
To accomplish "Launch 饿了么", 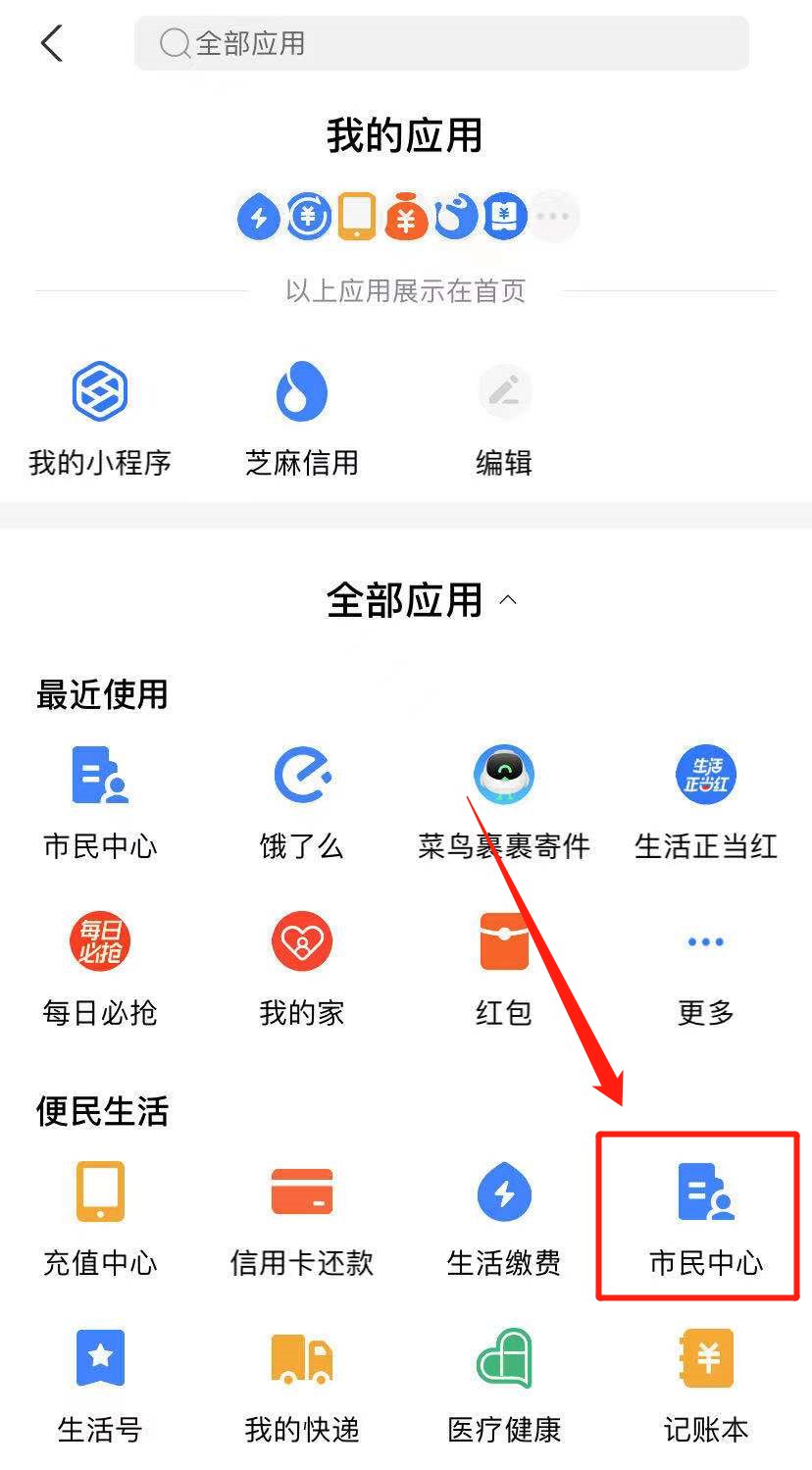I will 301,800.
